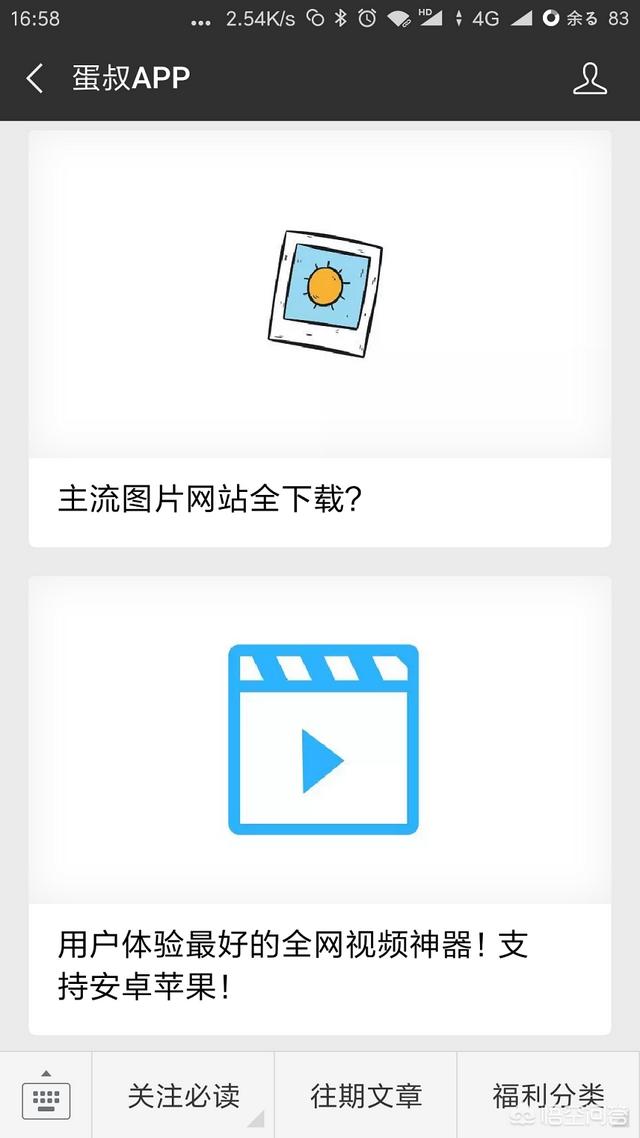Go back from 蛋叔APP chat
The height and width of the screenshot is (1138, 640).
34,78
